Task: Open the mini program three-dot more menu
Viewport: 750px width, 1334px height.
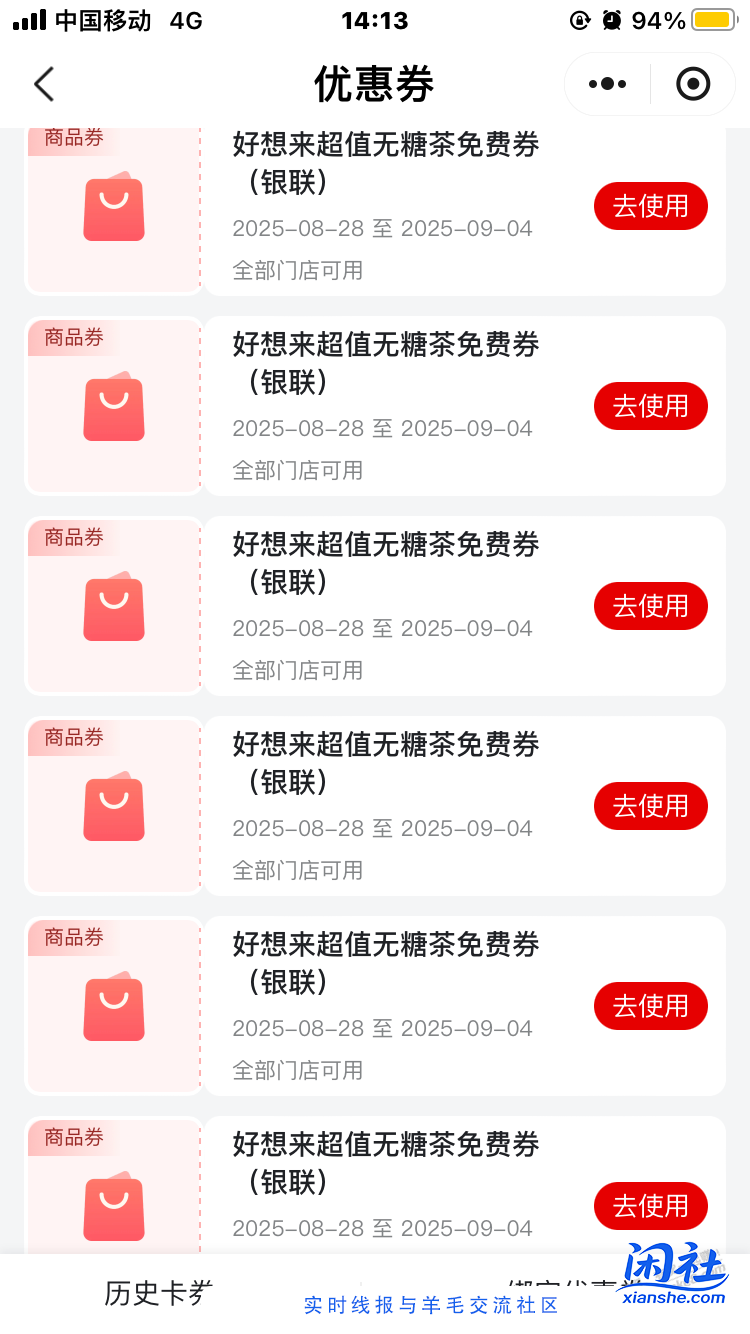Action: (606, 84)
